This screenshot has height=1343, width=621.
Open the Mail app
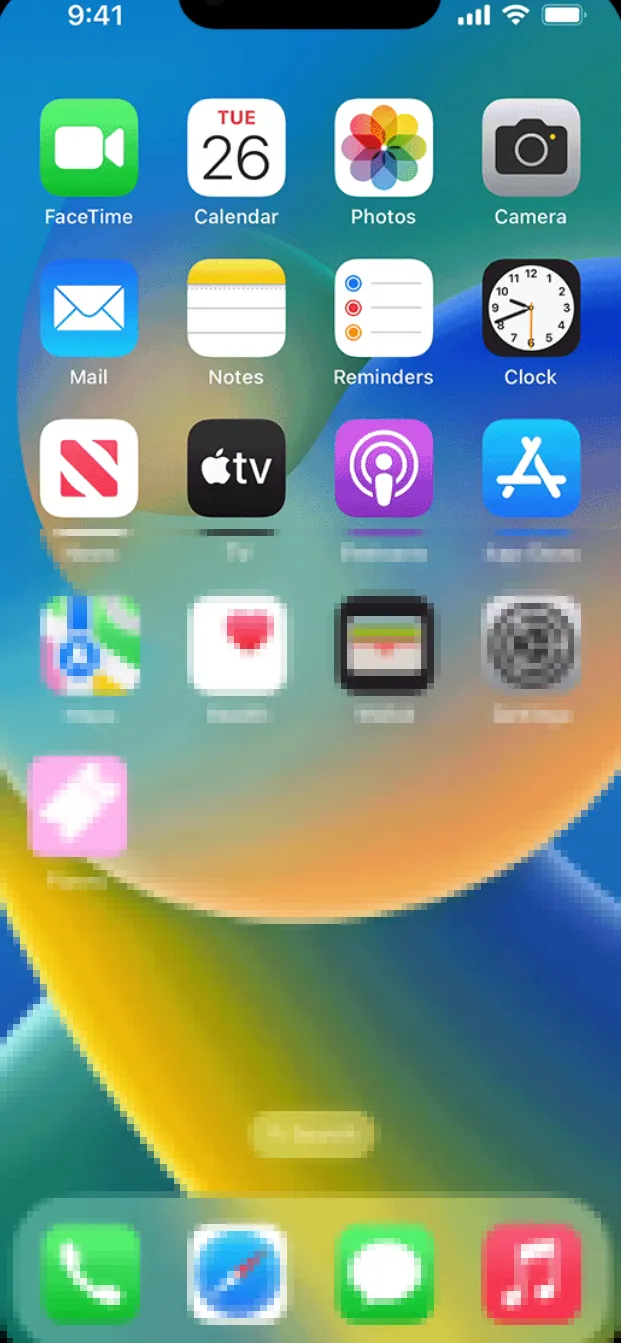point(89,308)
